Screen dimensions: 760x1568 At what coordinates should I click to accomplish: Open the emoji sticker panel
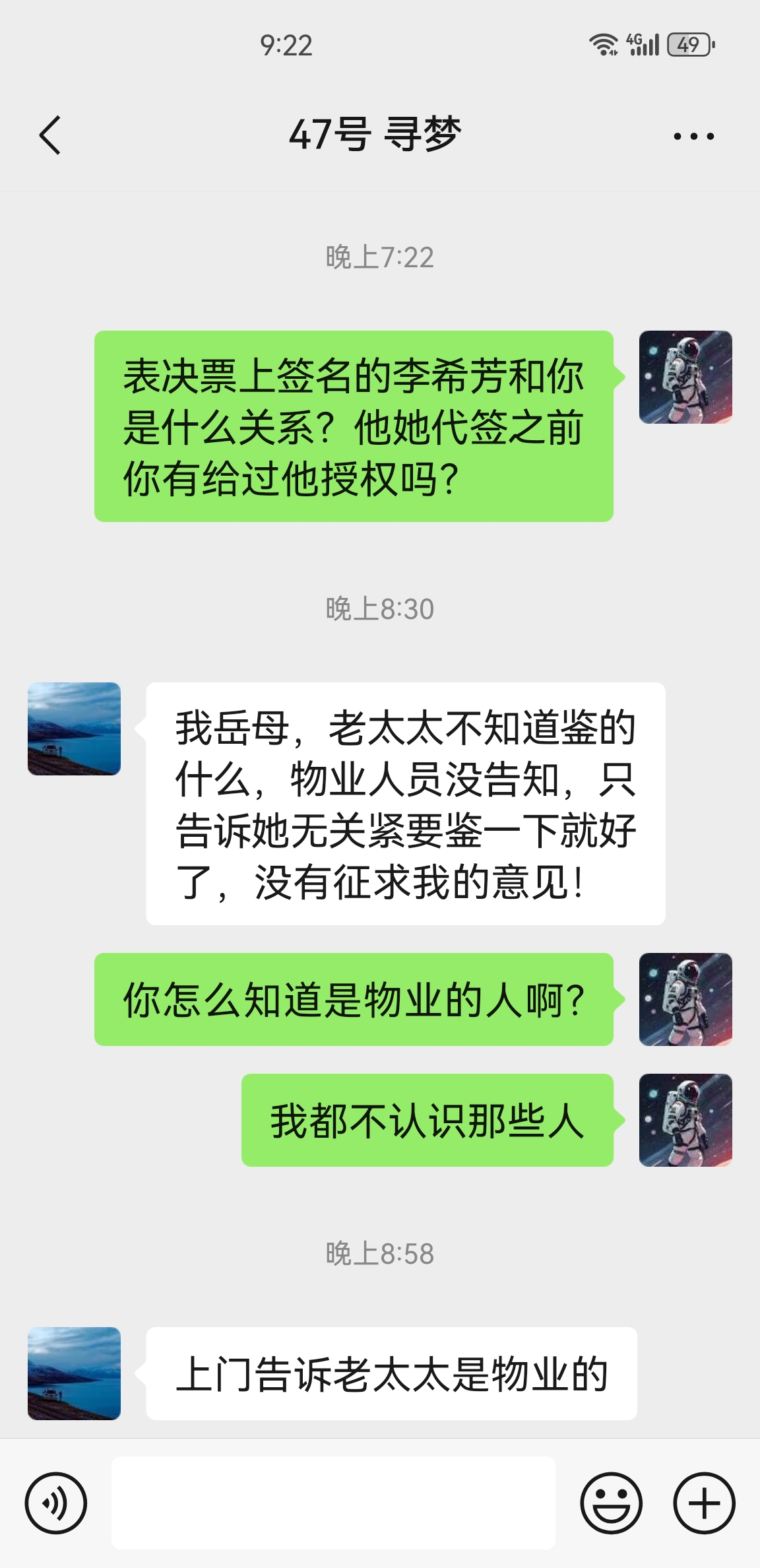pos(611,1503)
